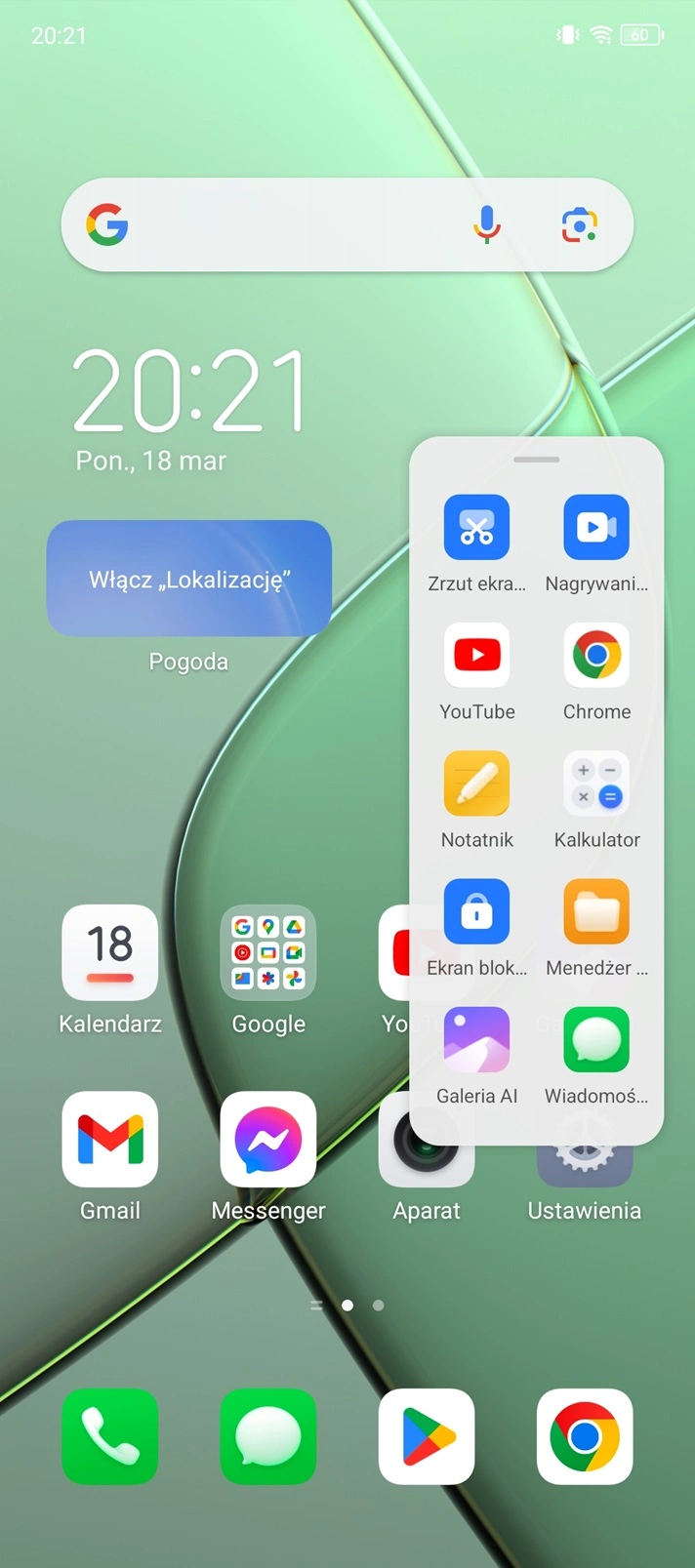Open the Messenger app
This screenshot has height=1568, width=695.
pyautogui.click(x=268, y=1140)
